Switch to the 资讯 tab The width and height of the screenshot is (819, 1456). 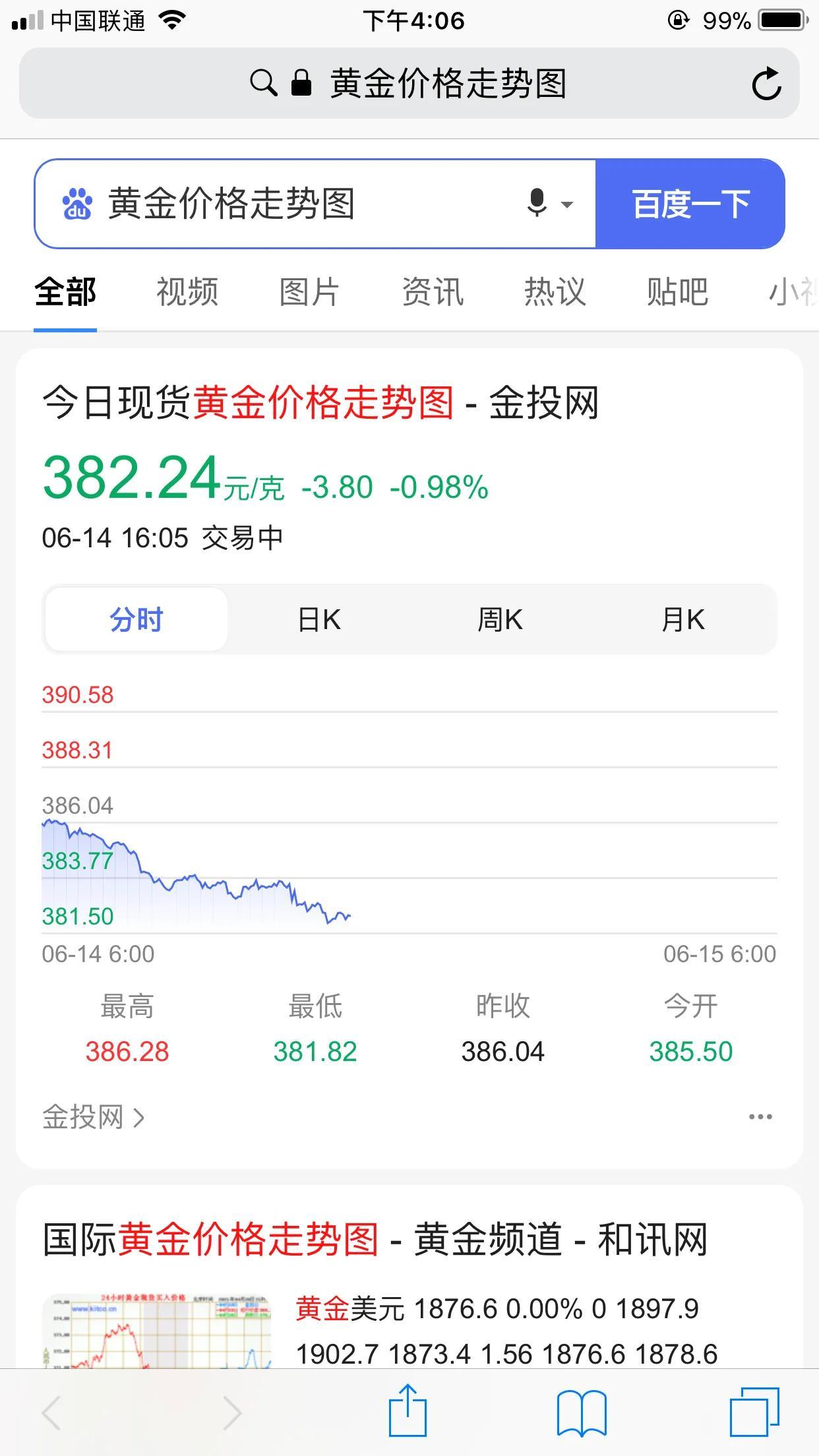point(433,291)
